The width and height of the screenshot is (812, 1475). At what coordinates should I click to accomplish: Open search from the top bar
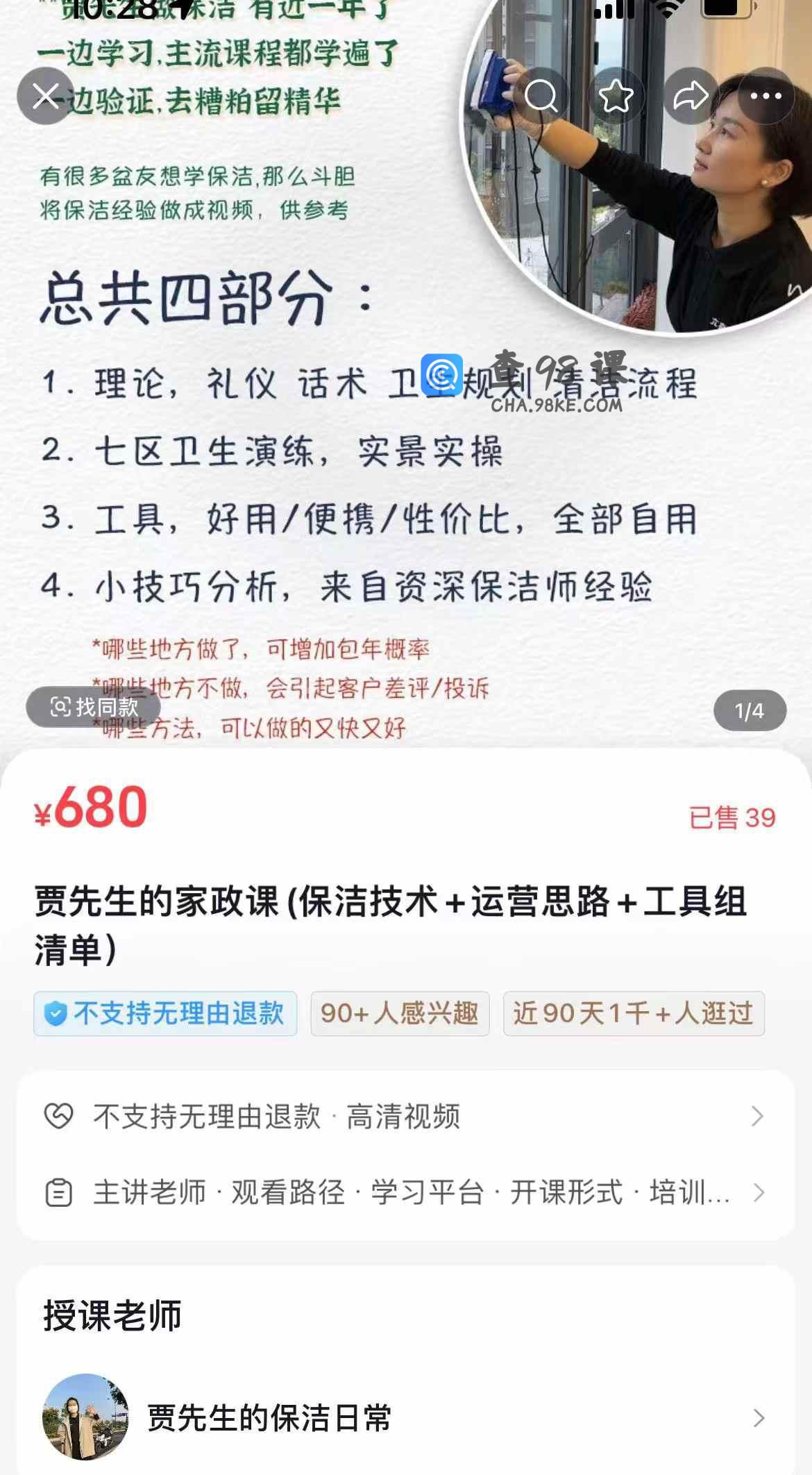[541, 96]
